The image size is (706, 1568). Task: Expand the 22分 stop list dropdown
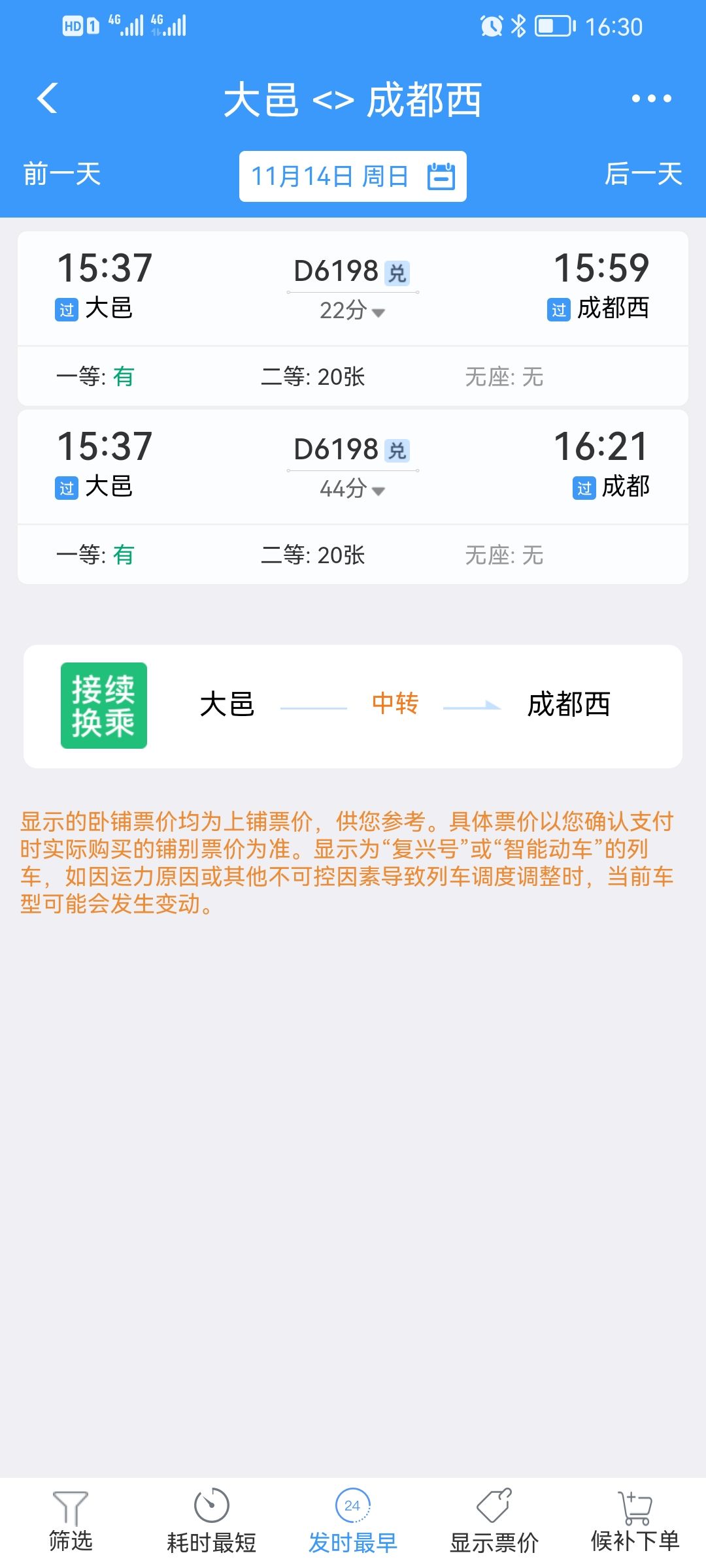tap(352, 310)
